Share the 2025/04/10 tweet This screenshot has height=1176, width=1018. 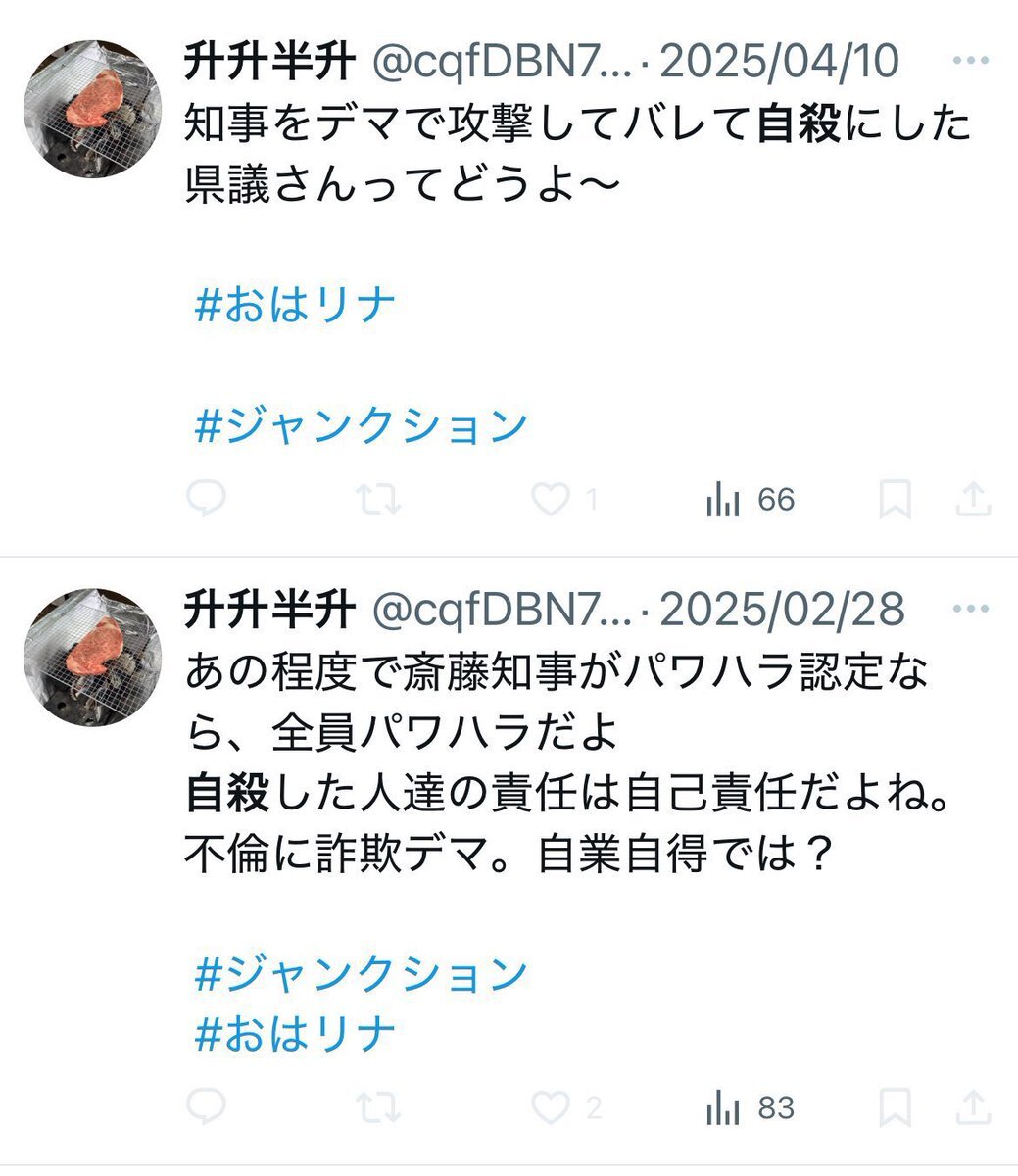pyautogui.click(x=973, y=500)
